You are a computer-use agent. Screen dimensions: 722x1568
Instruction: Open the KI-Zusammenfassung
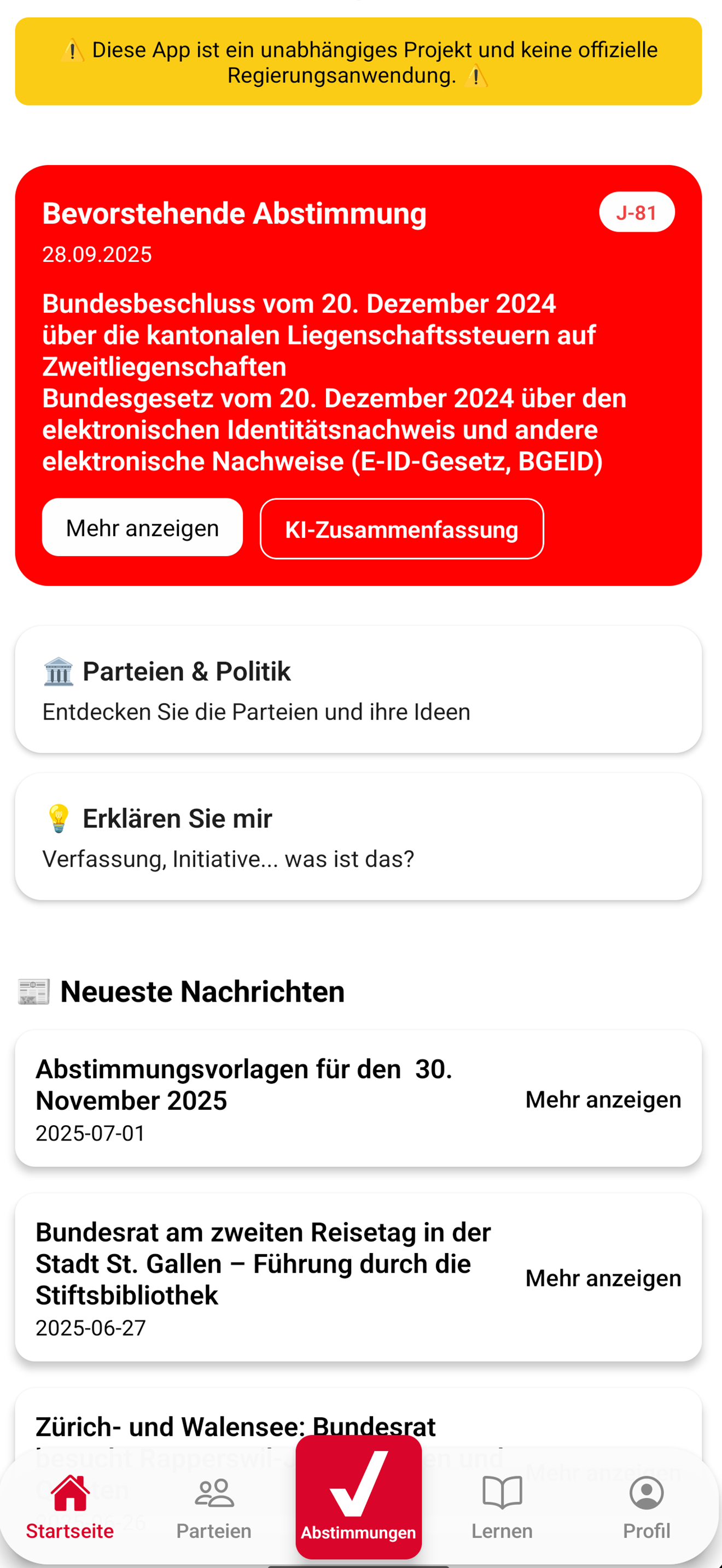pos(402,528)
